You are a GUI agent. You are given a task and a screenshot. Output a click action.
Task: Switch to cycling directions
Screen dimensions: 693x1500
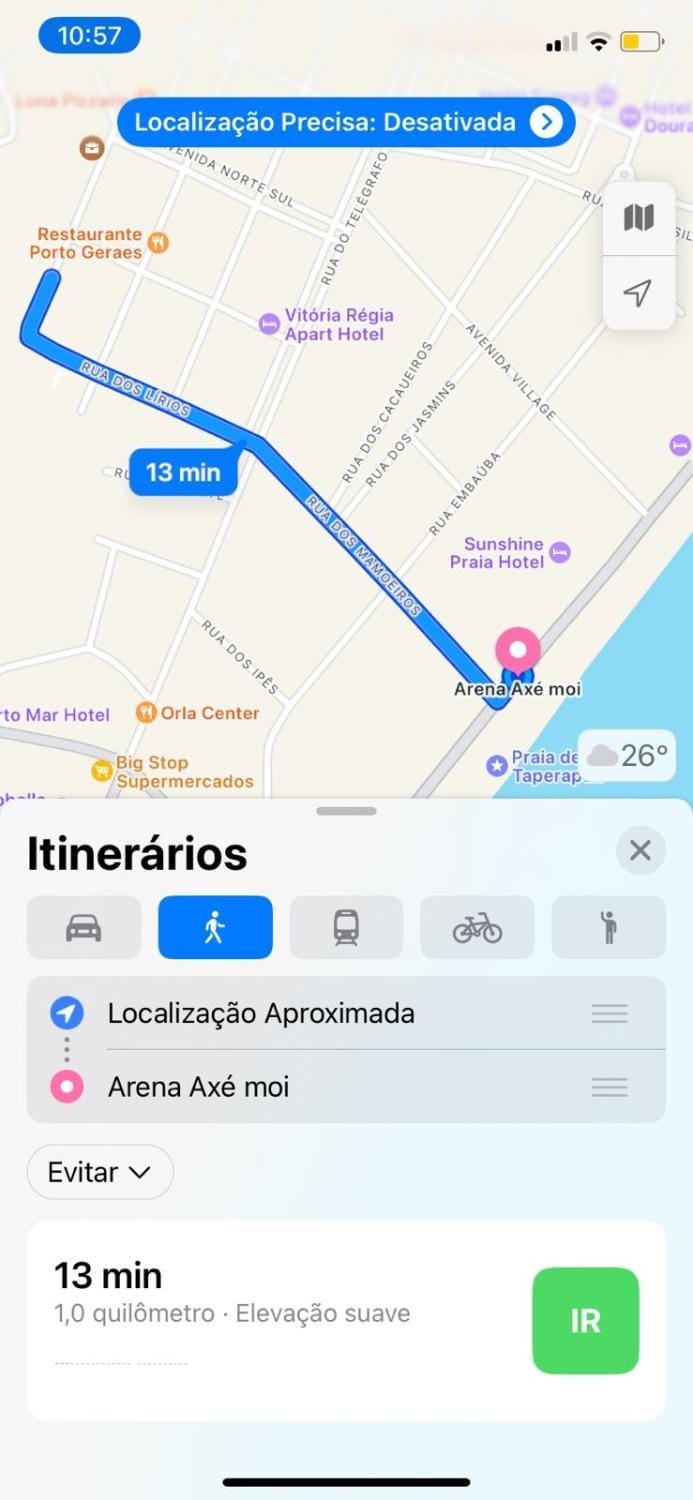coord(477,927)
